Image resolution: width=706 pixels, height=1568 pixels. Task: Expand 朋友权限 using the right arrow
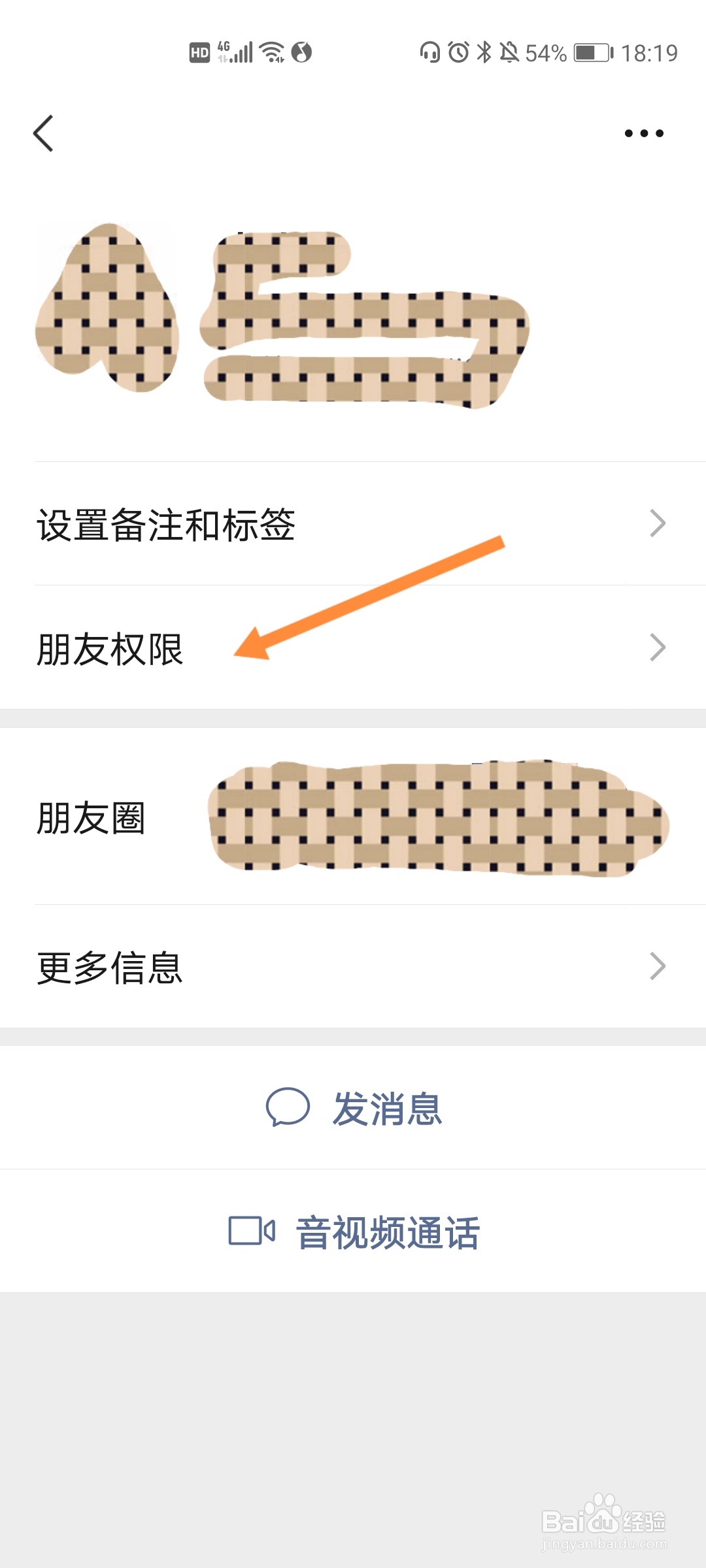pyautogui.click(x=658, y=645)
